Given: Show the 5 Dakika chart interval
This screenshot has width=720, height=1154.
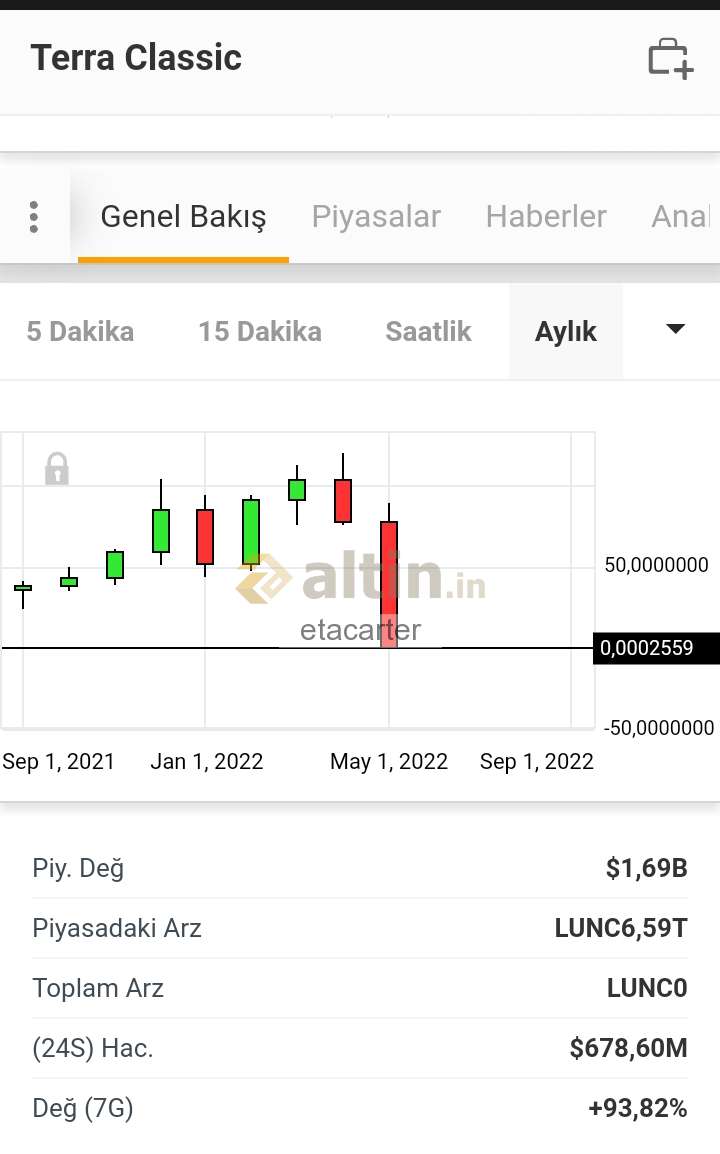Looking at the screenshot, I should [80, 331].
